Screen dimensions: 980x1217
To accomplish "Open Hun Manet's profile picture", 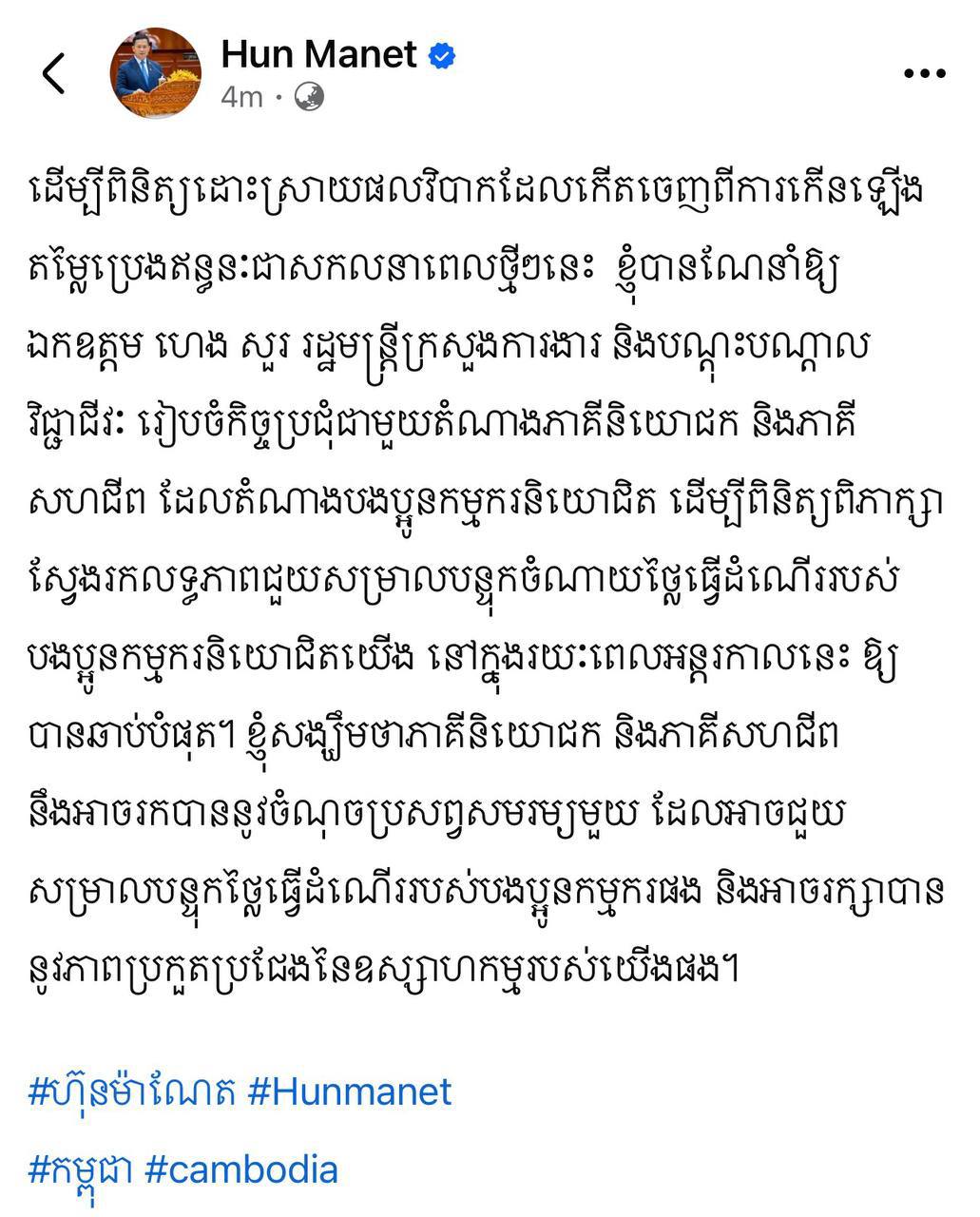I will pyautogui.click(x=158, y=72).
